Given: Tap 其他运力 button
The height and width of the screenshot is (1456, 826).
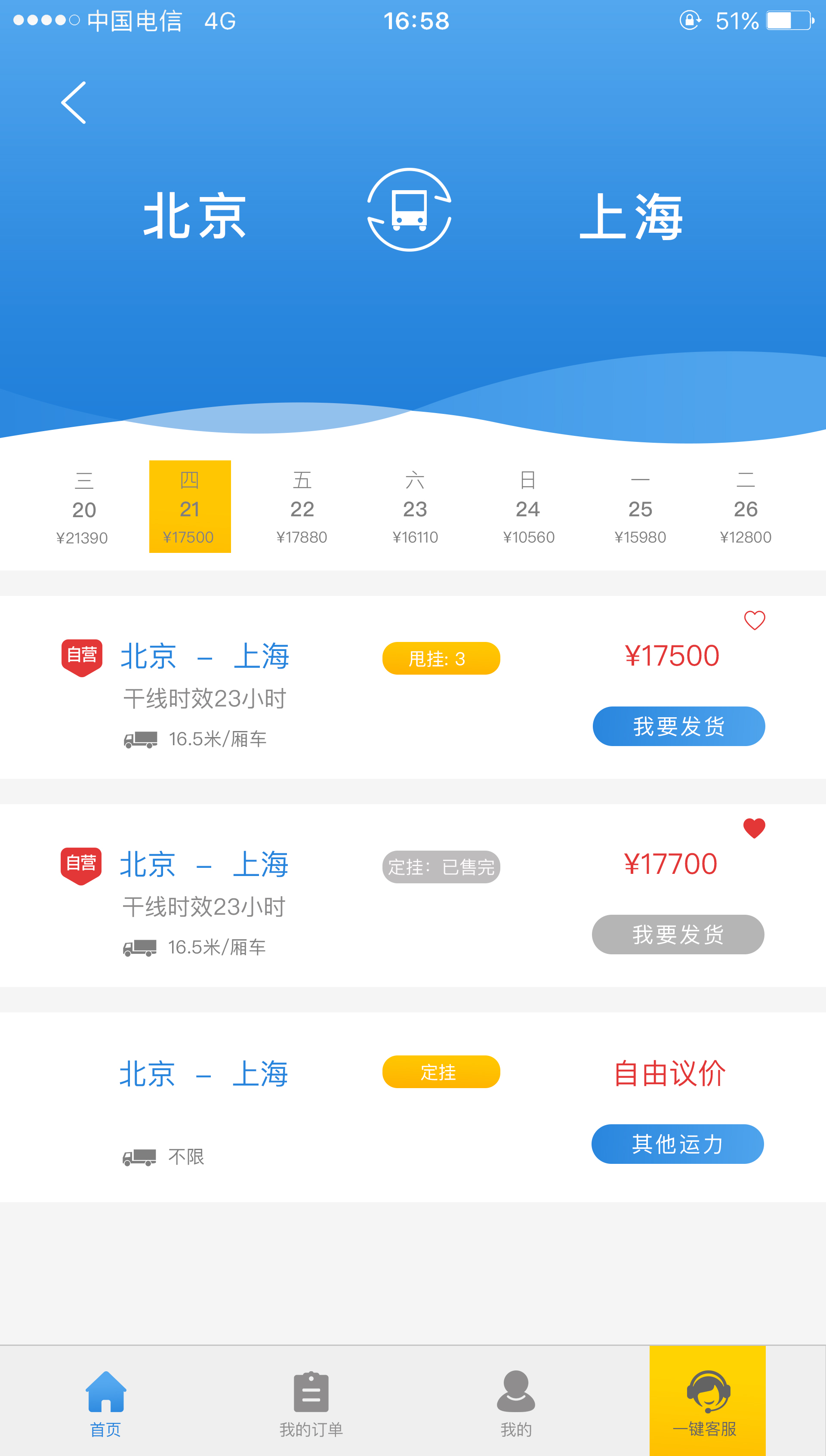Looking at the screenshot, I should point(678,1144).
